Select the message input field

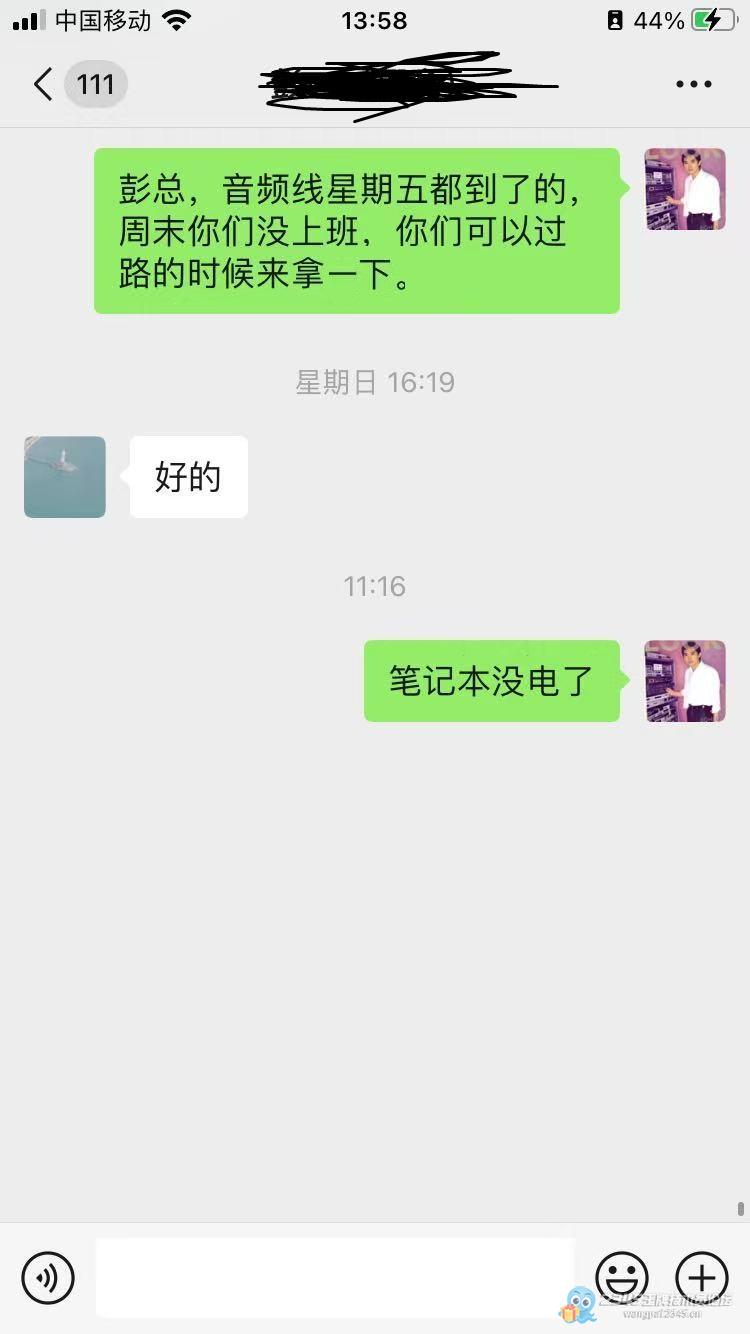tap(335, 1277)
